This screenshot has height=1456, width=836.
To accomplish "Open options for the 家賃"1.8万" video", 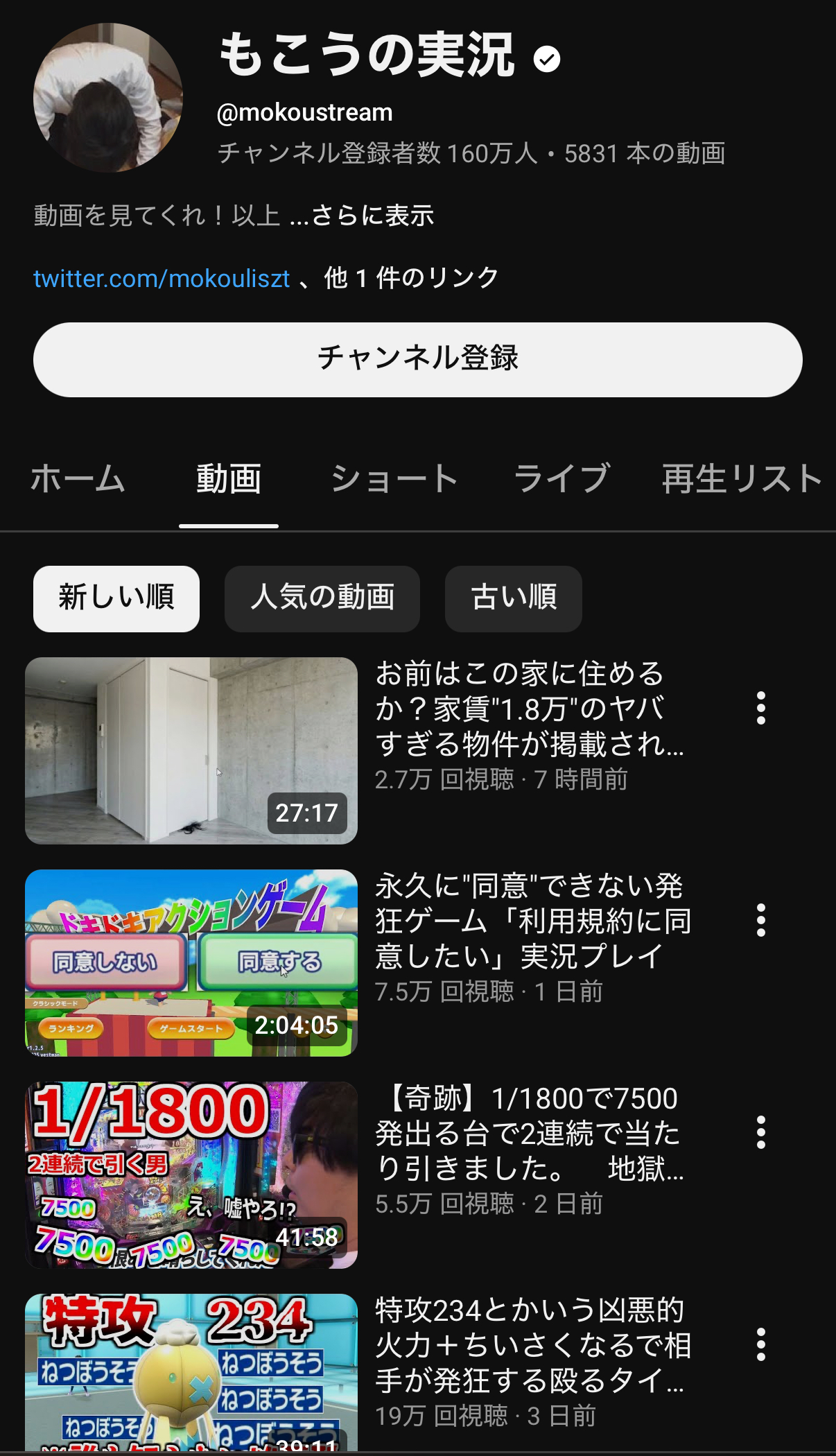I will pos(760,708).
